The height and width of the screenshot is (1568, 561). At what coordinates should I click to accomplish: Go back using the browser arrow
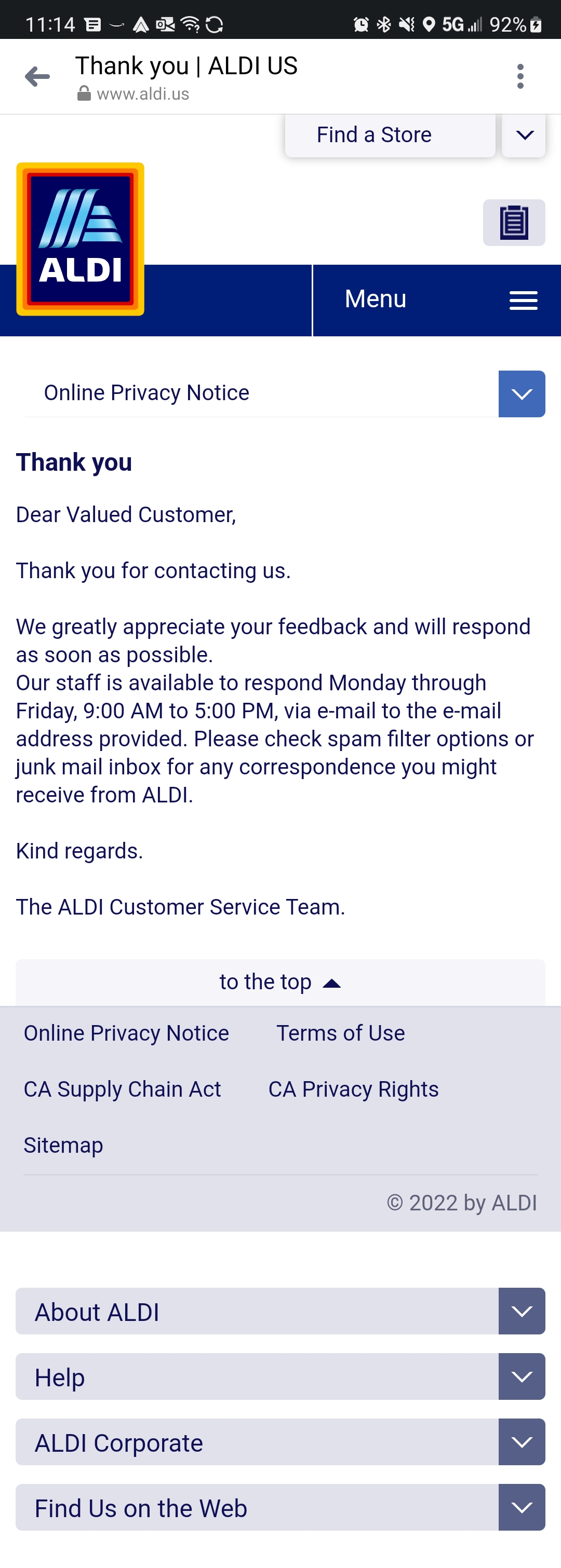37,77
